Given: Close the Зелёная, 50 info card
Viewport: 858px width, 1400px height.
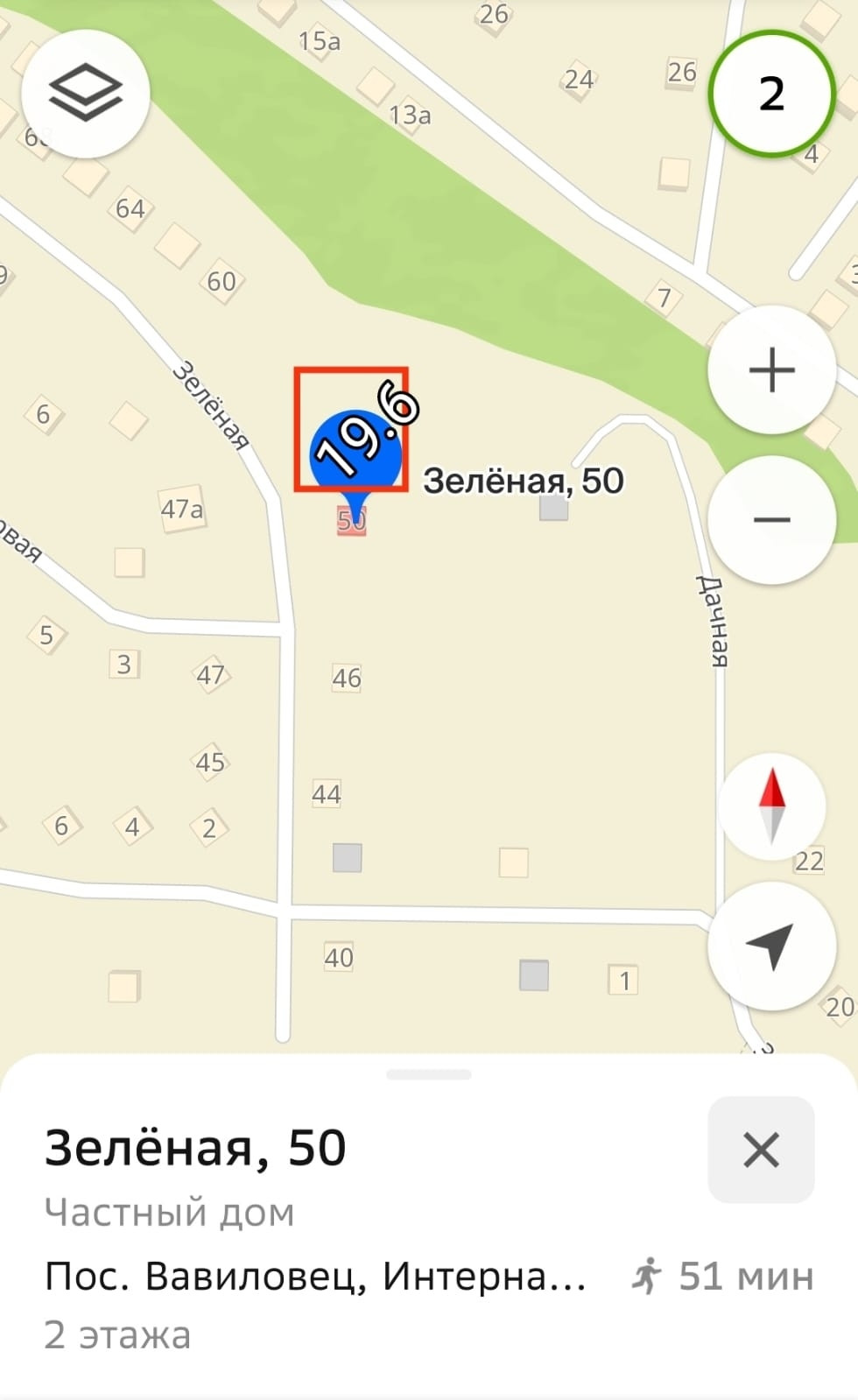Looking at the screenshot, I should 760,1150.
